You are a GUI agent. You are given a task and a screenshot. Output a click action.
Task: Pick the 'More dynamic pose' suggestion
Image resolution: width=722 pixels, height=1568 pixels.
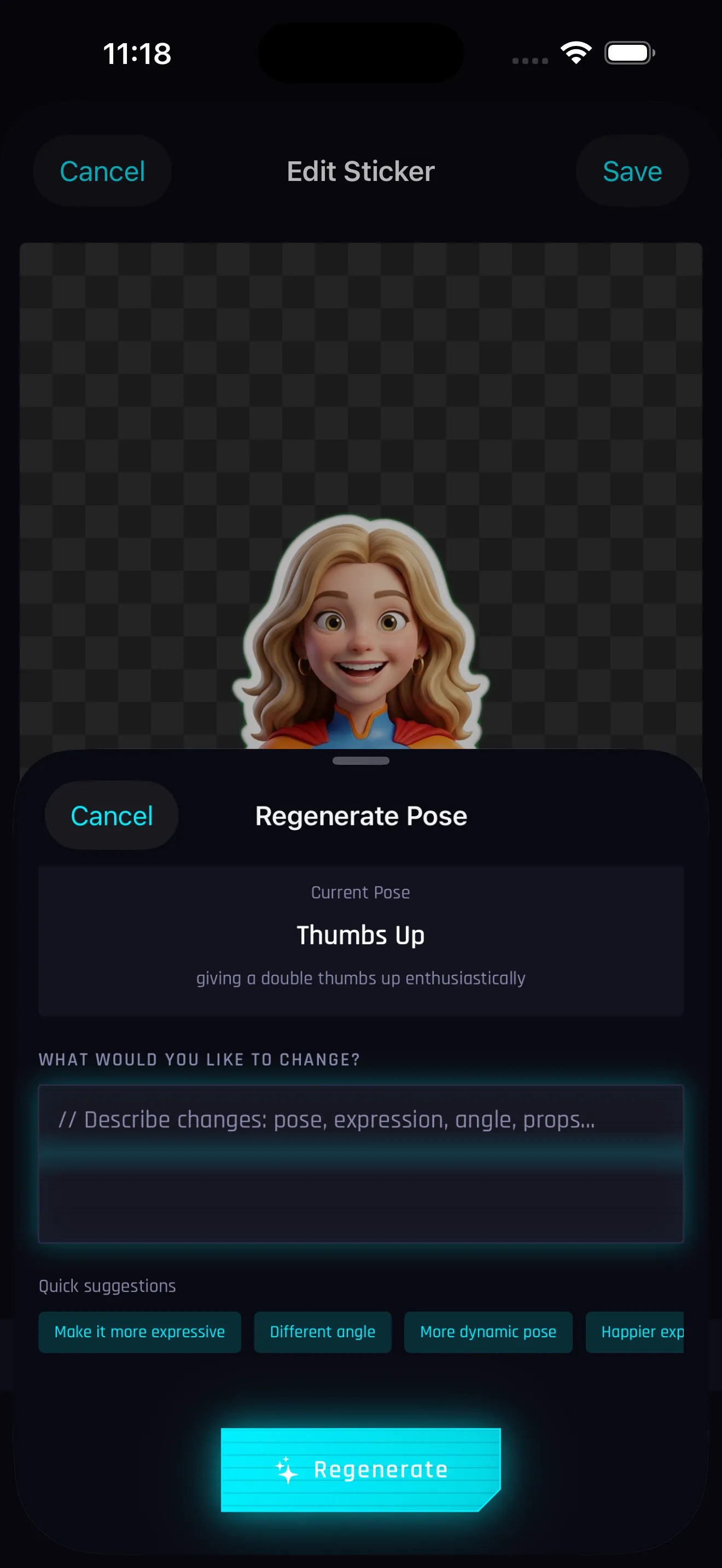coord(488,1332)
